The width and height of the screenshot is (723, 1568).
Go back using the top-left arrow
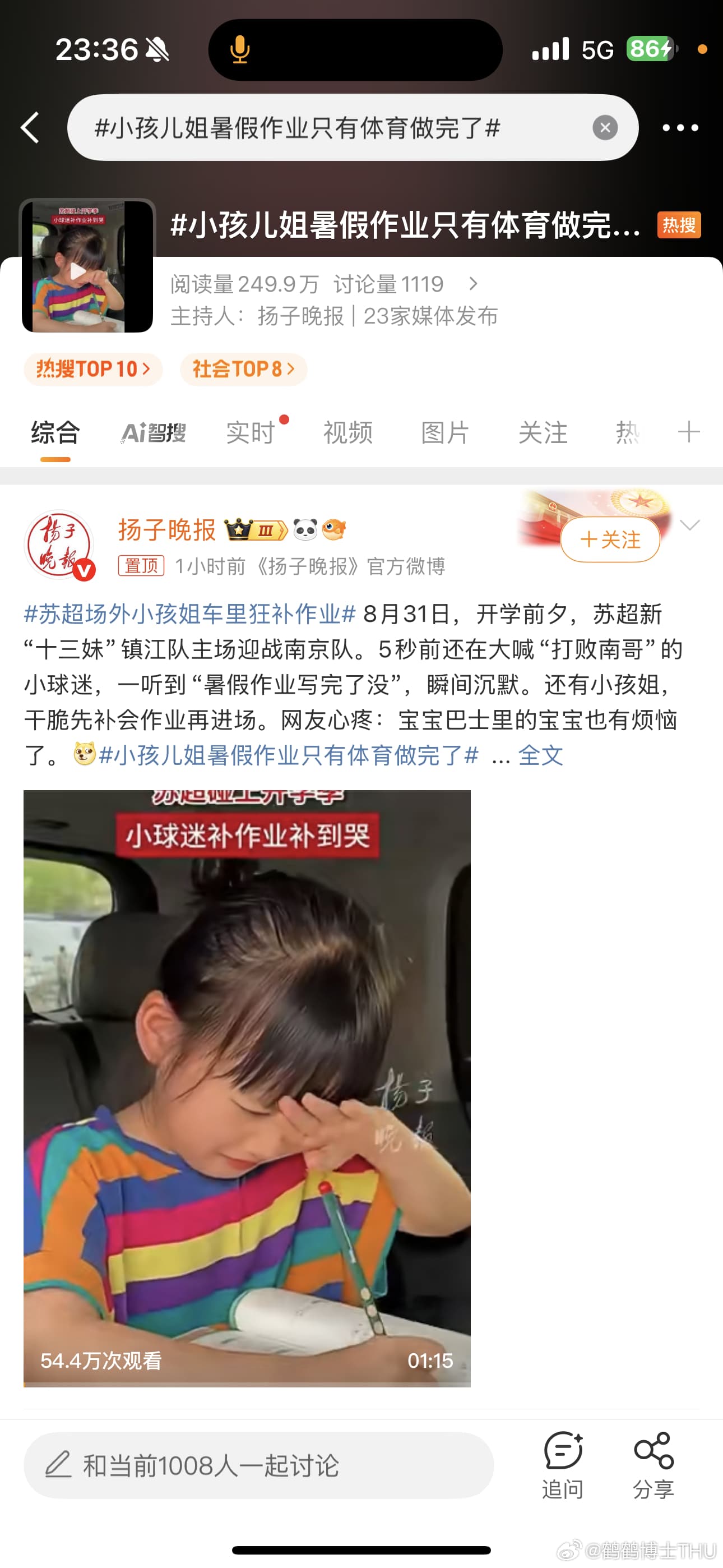click(30, 128)
